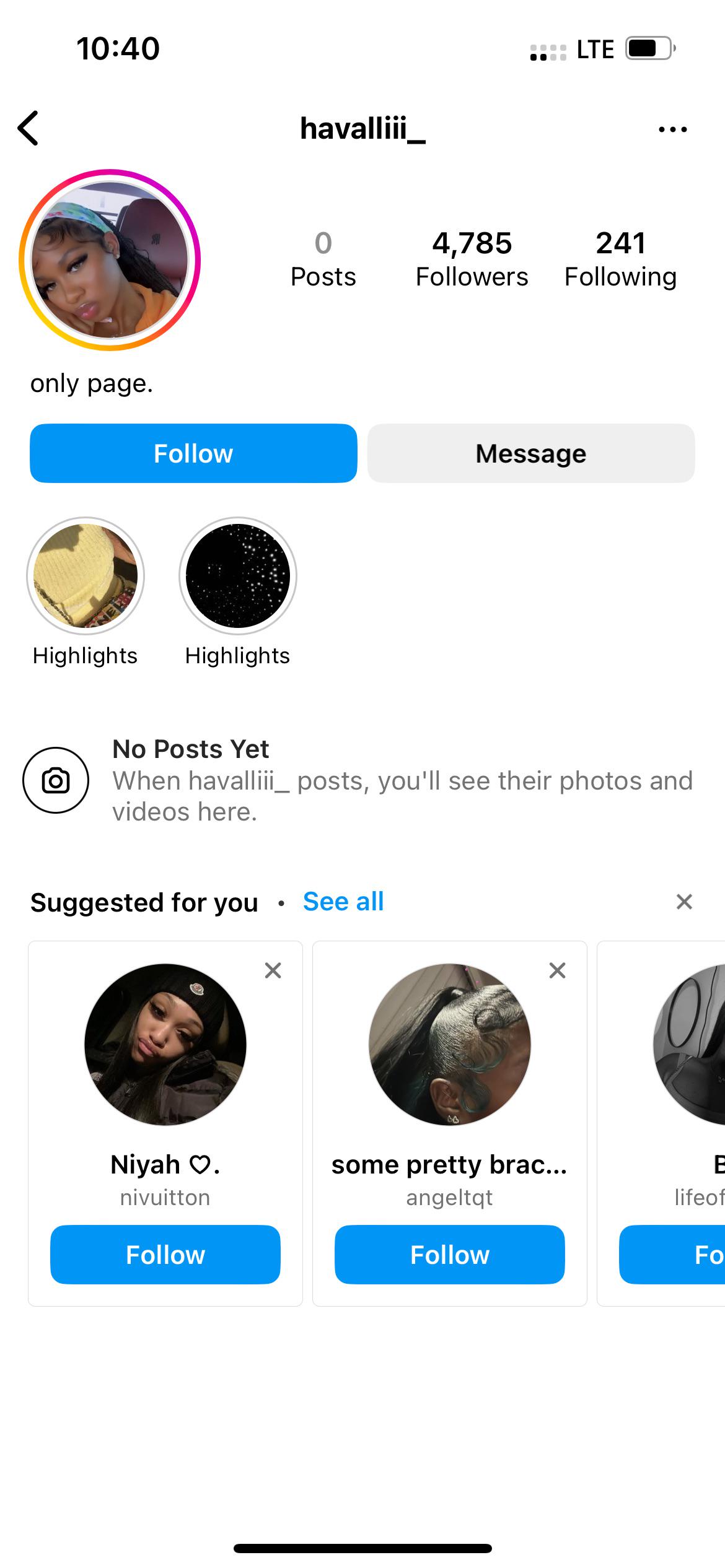This screenshot has width=725, height=1568.
Task: Open angeltqt's suggested profile
Action: [450, 1044]
